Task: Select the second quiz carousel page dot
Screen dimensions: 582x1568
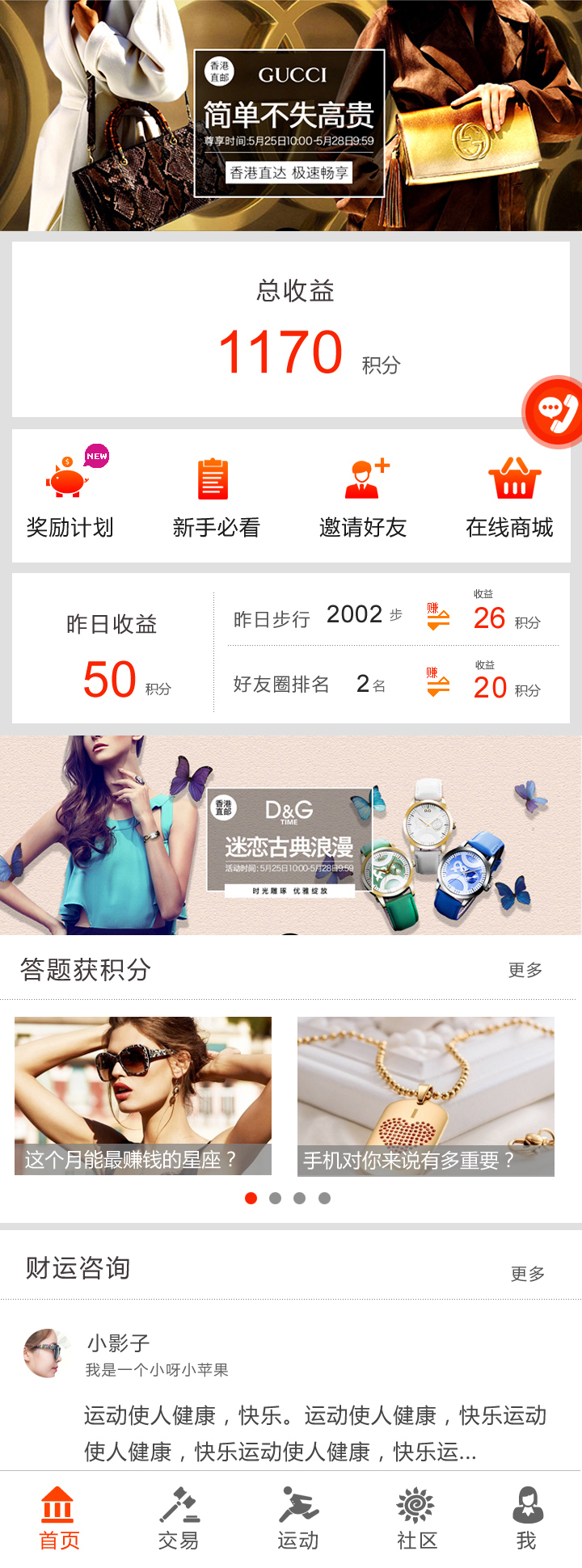Action: [x=275, y=1198]
